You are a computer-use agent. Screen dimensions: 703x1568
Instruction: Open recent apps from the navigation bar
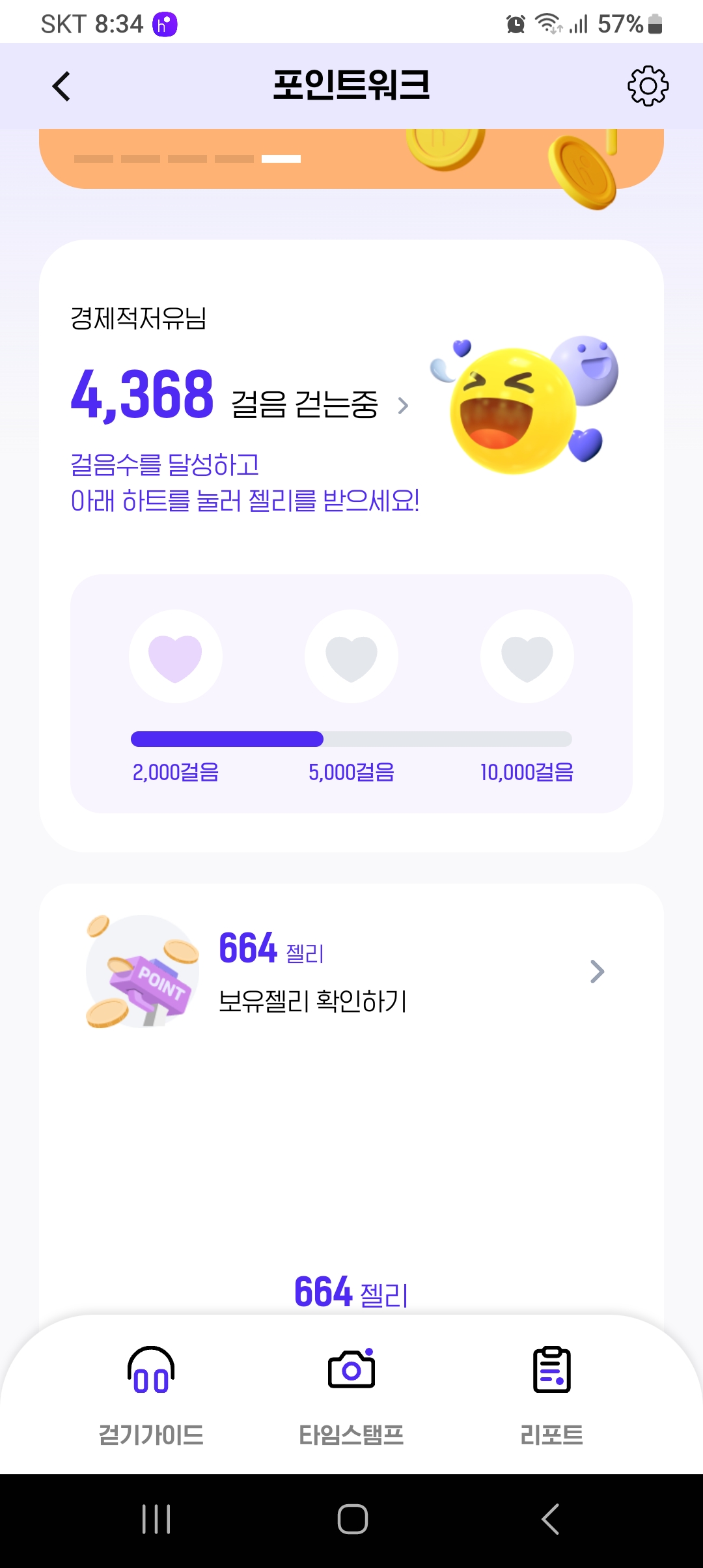click(x=156, y=1519)
